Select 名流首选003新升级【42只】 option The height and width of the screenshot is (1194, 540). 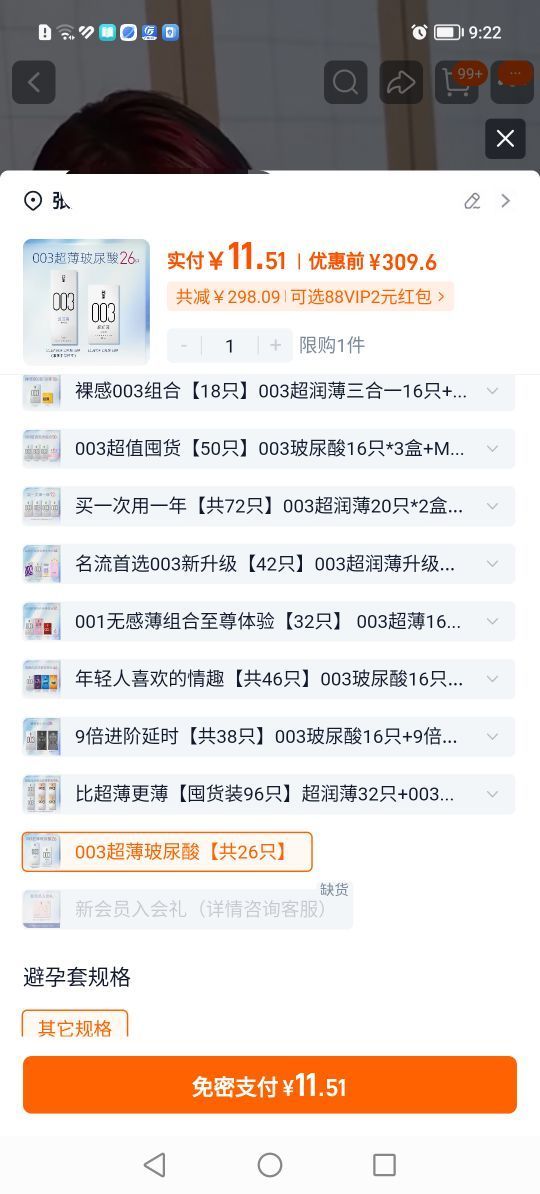269,564
